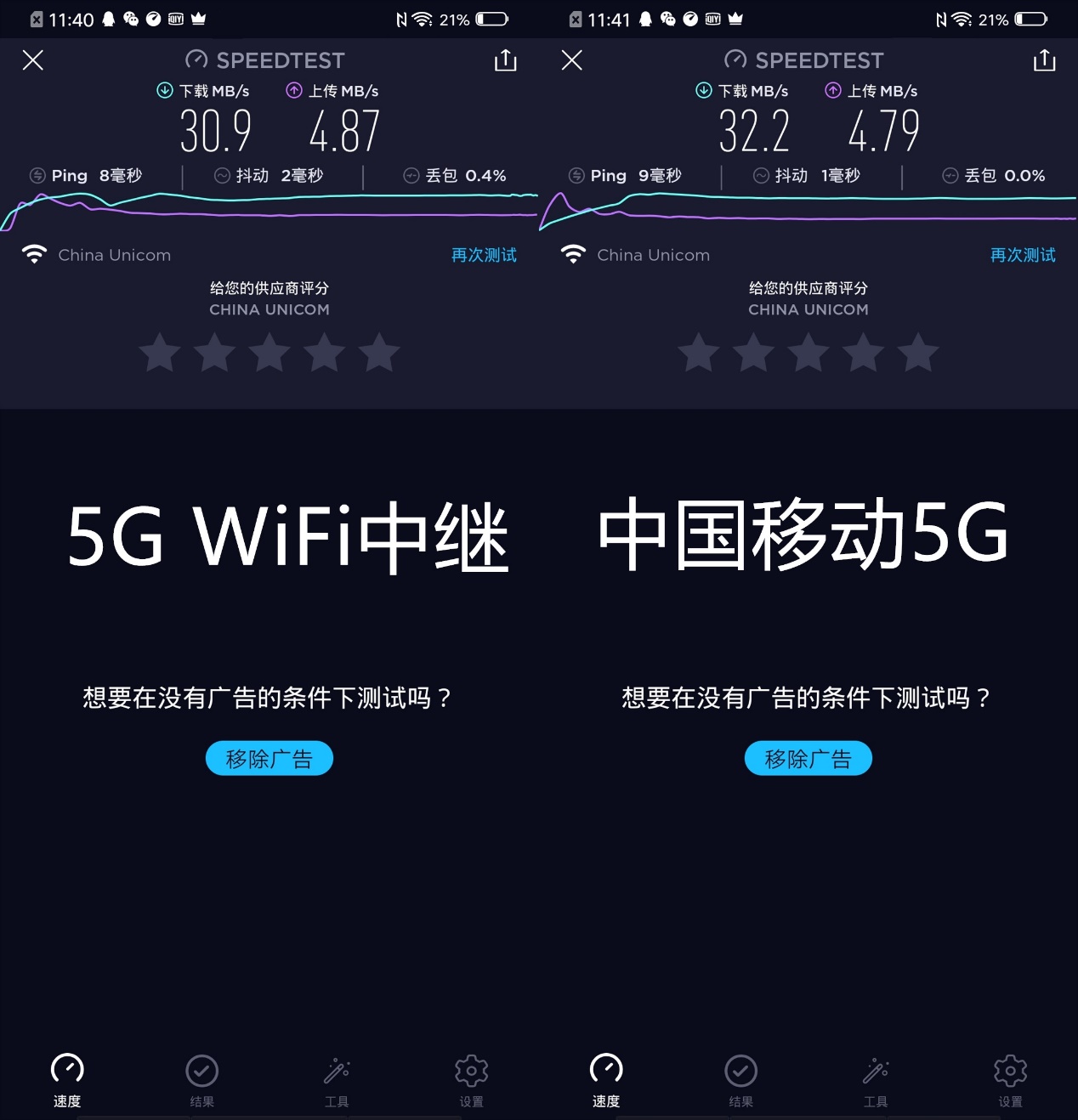Tap the WiFi icon beside China Unicom
Viewport: 1078px width, 1120px height.
[x=34, y=253]
